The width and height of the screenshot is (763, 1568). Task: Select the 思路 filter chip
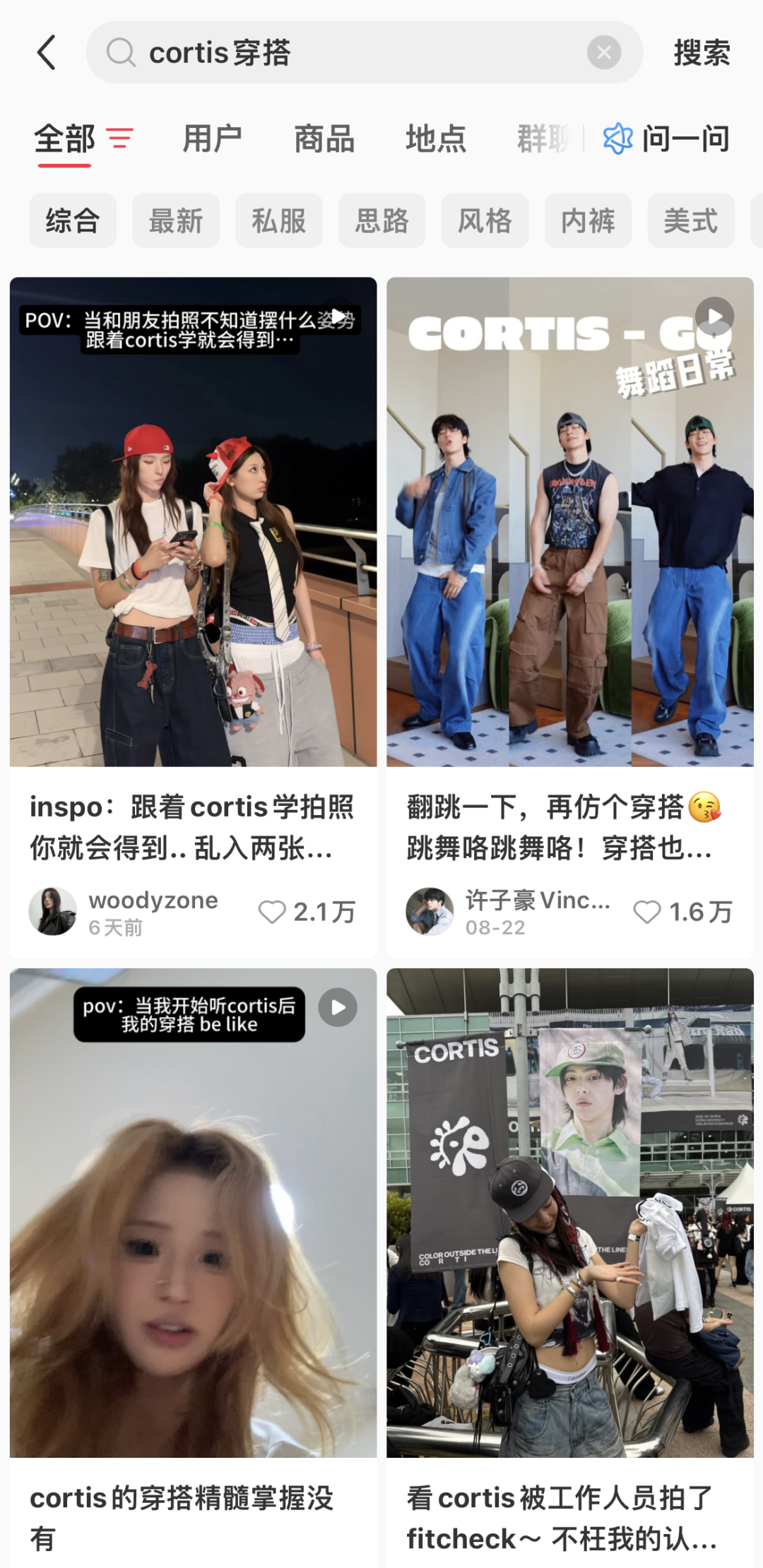[x=382, y=221]
